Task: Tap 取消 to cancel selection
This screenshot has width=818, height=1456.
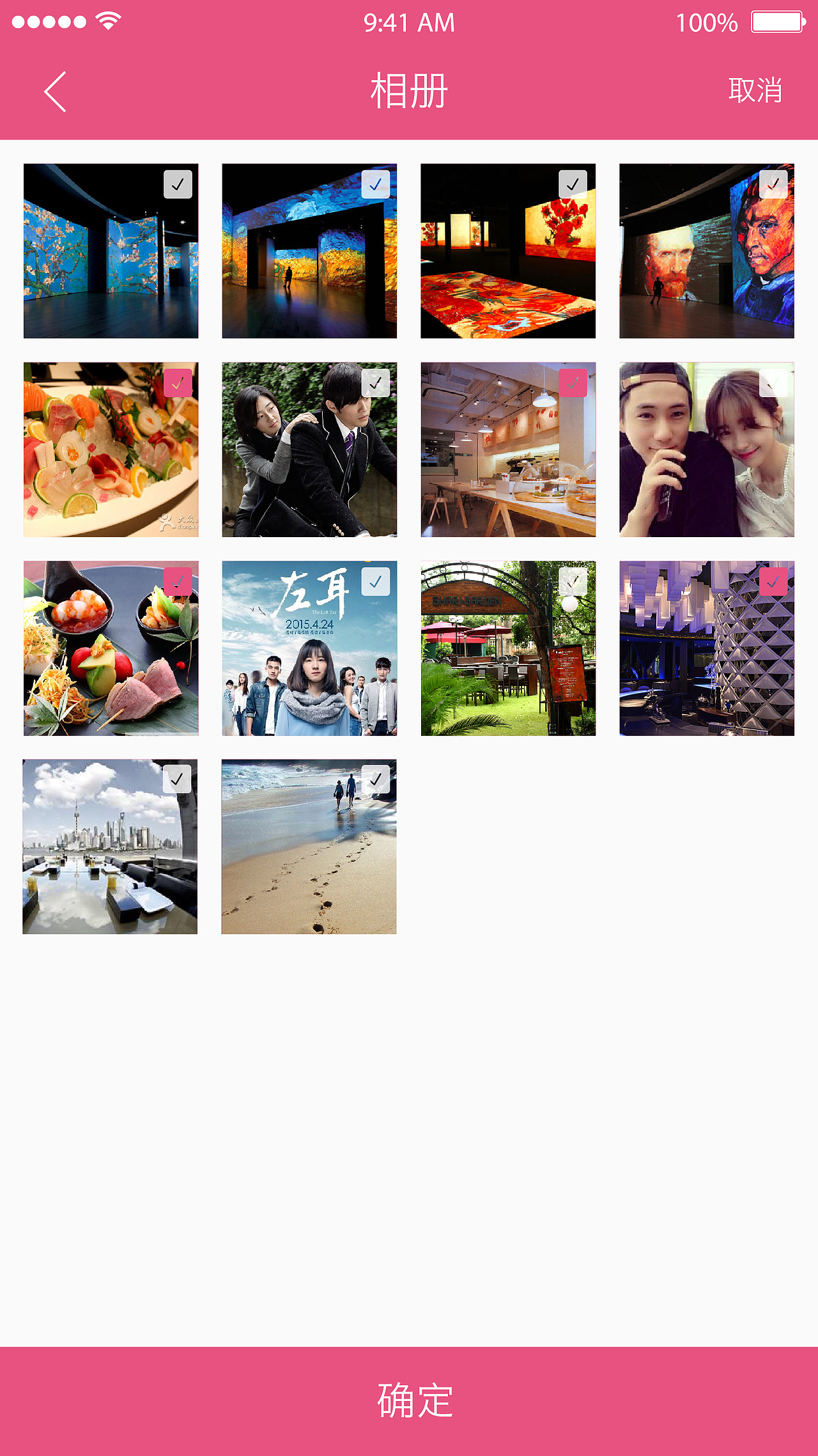Action: (755, 90)
